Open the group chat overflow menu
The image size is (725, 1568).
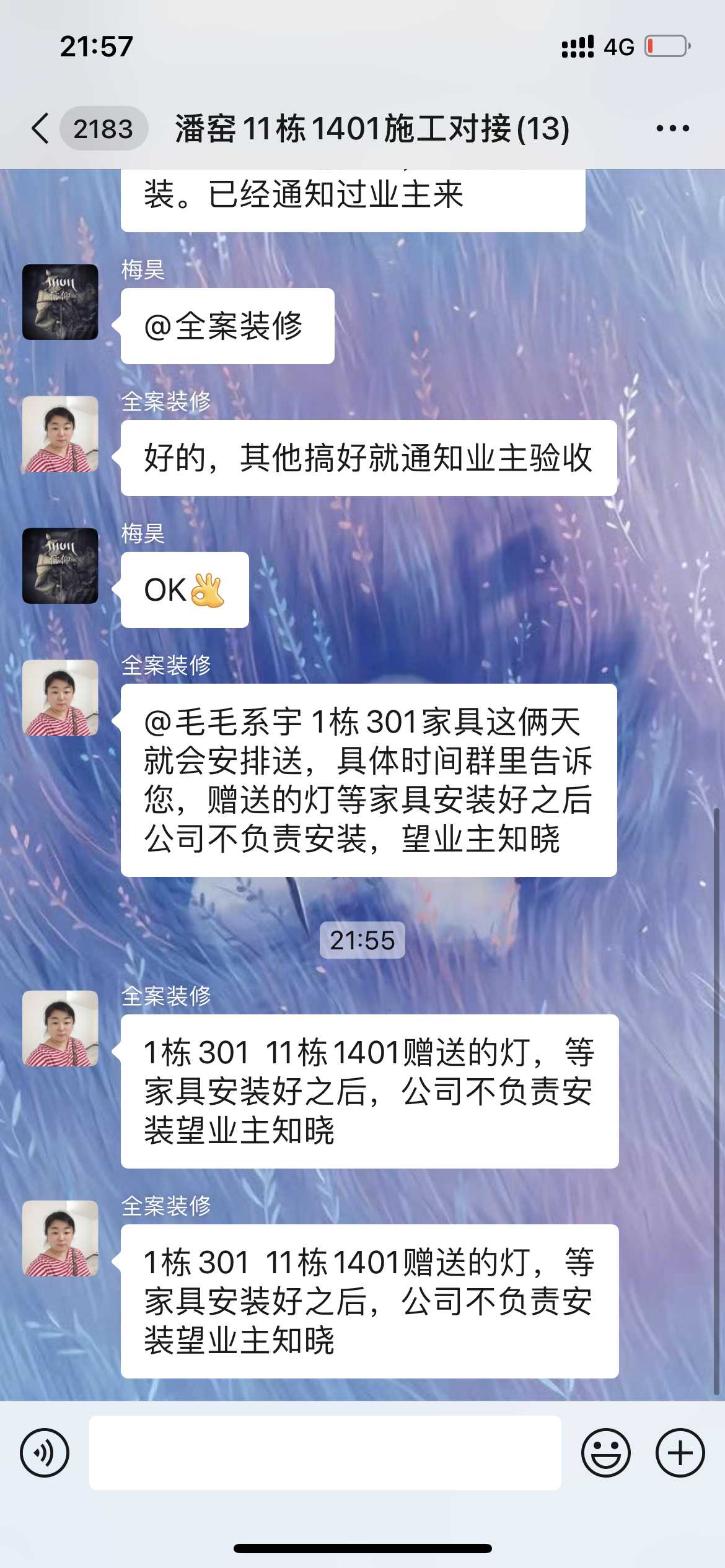tap(672, 128)
